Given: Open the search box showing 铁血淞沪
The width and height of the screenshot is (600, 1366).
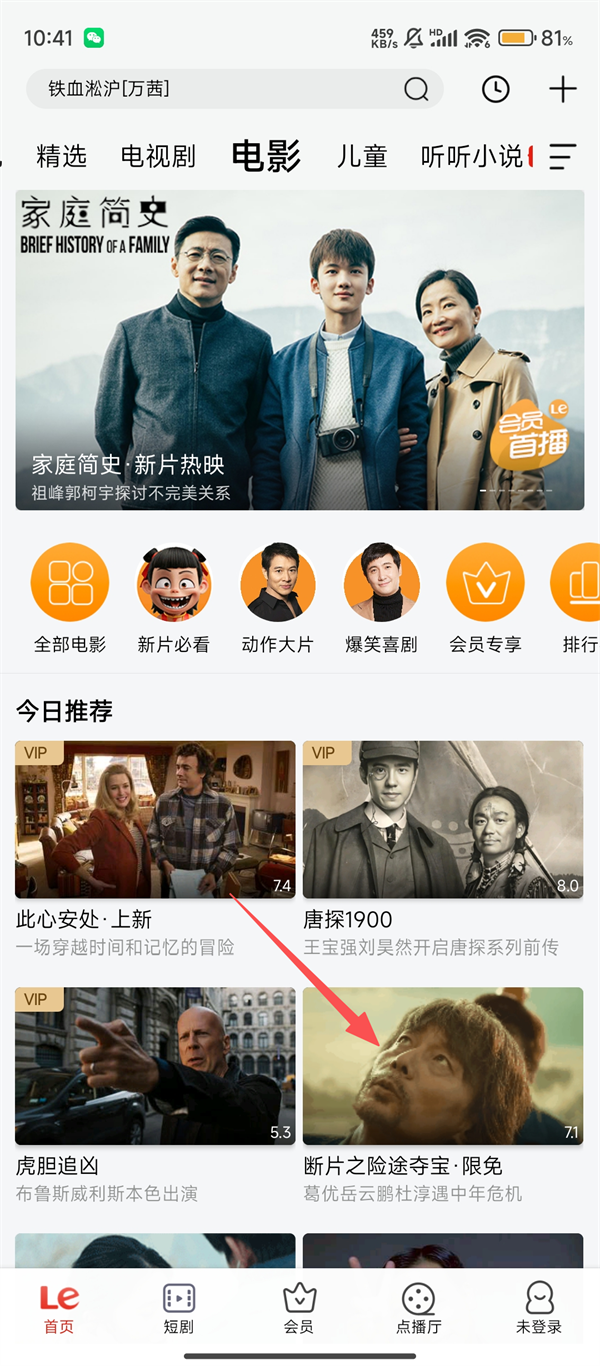Looking at the screenshot, I should coord(220,89).
